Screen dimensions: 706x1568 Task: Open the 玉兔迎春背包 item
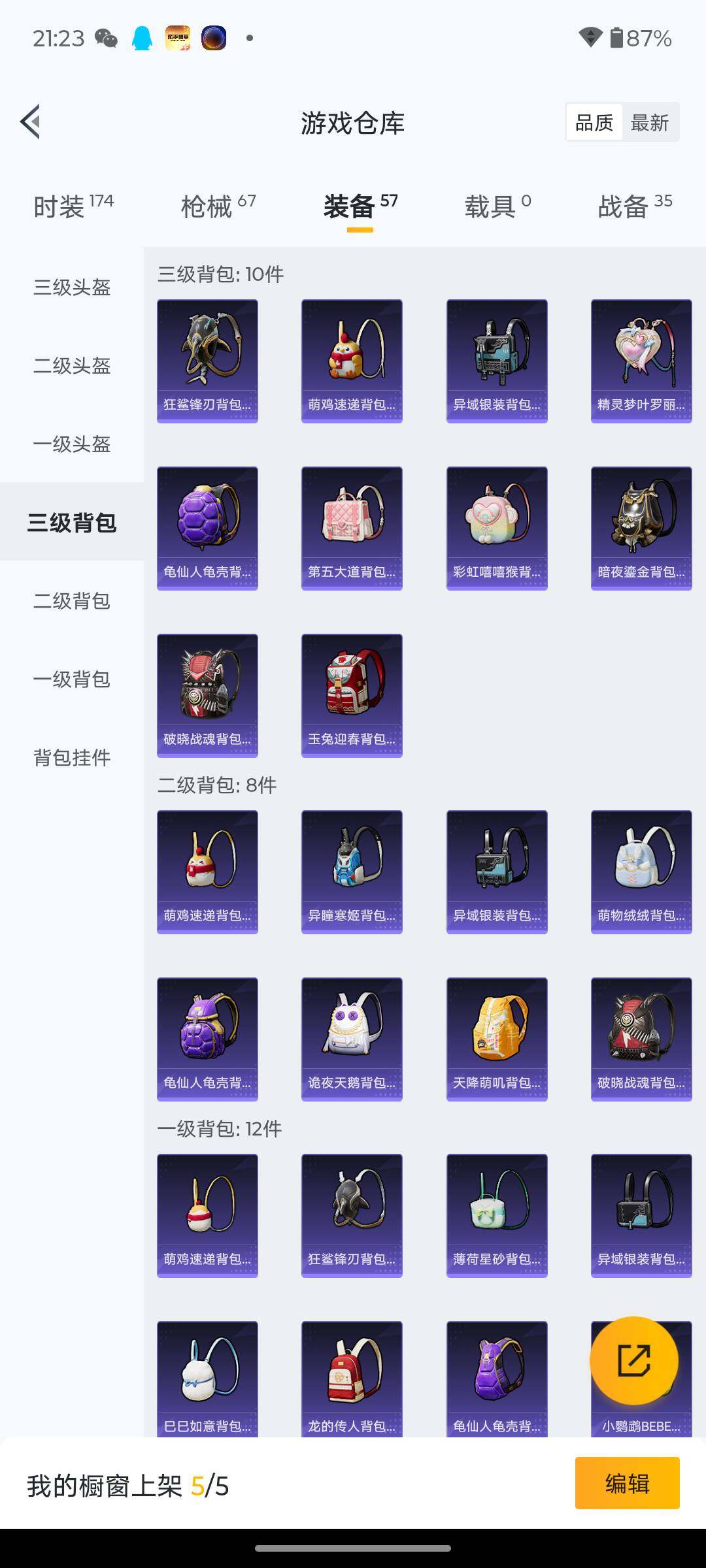(352, 695)
